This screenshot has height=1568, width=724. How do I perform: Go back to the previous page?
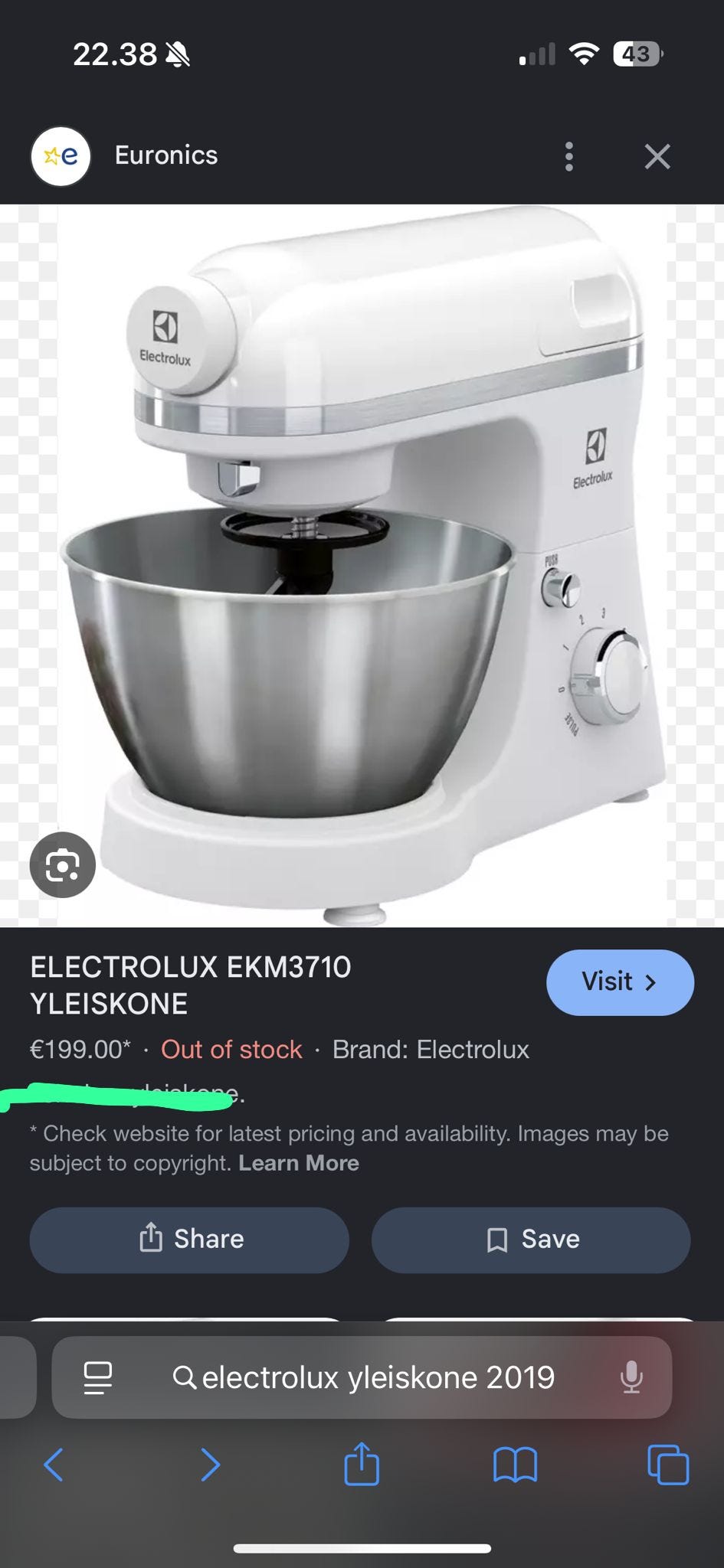[54, 1465]
